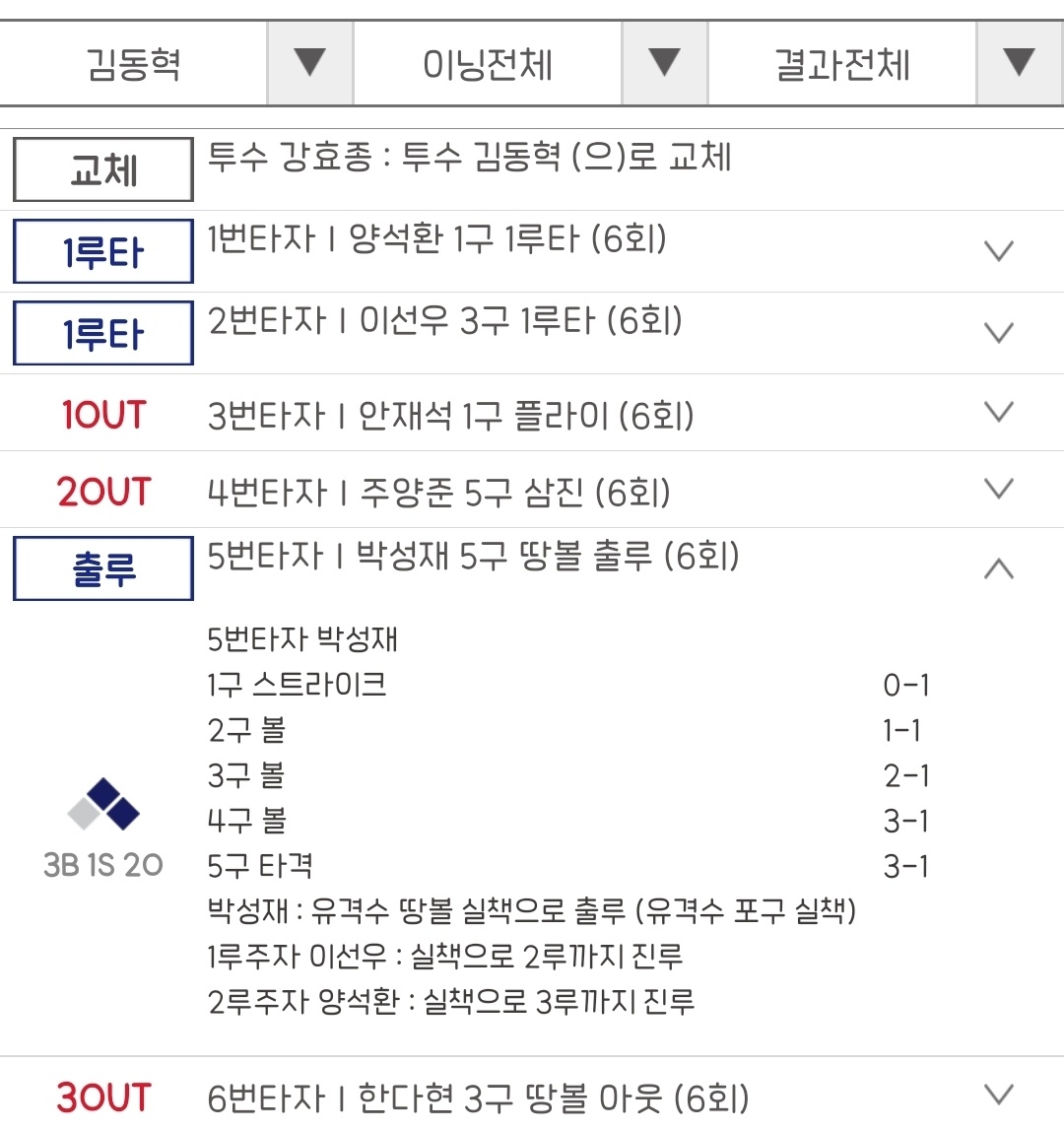Expand 3번타자 안재석 플라이 details
The height and width of the screenshot is (1130, 1064).
point(998,413)
